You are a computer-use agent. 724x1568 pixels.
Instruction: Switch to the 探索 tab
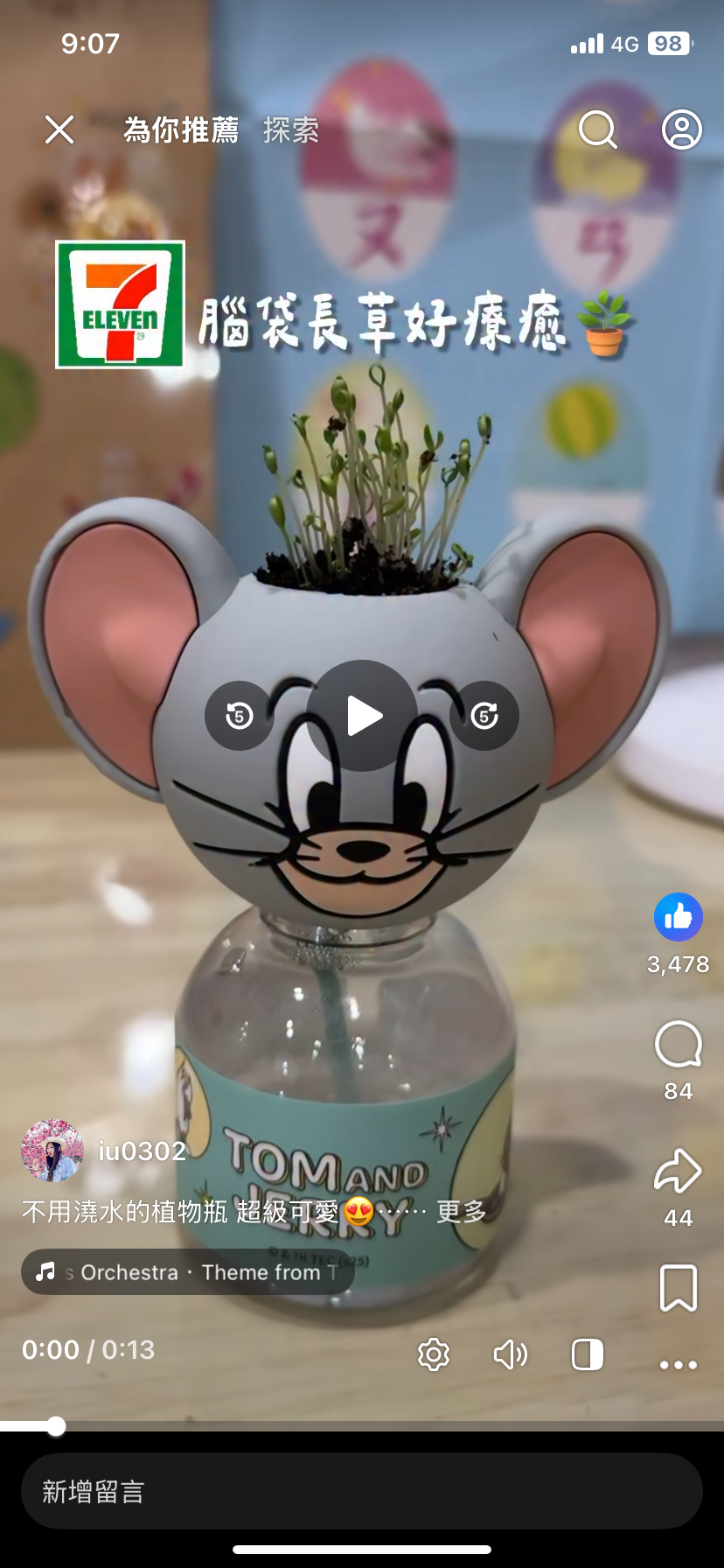pyautogui.click(x=291, y=130)
